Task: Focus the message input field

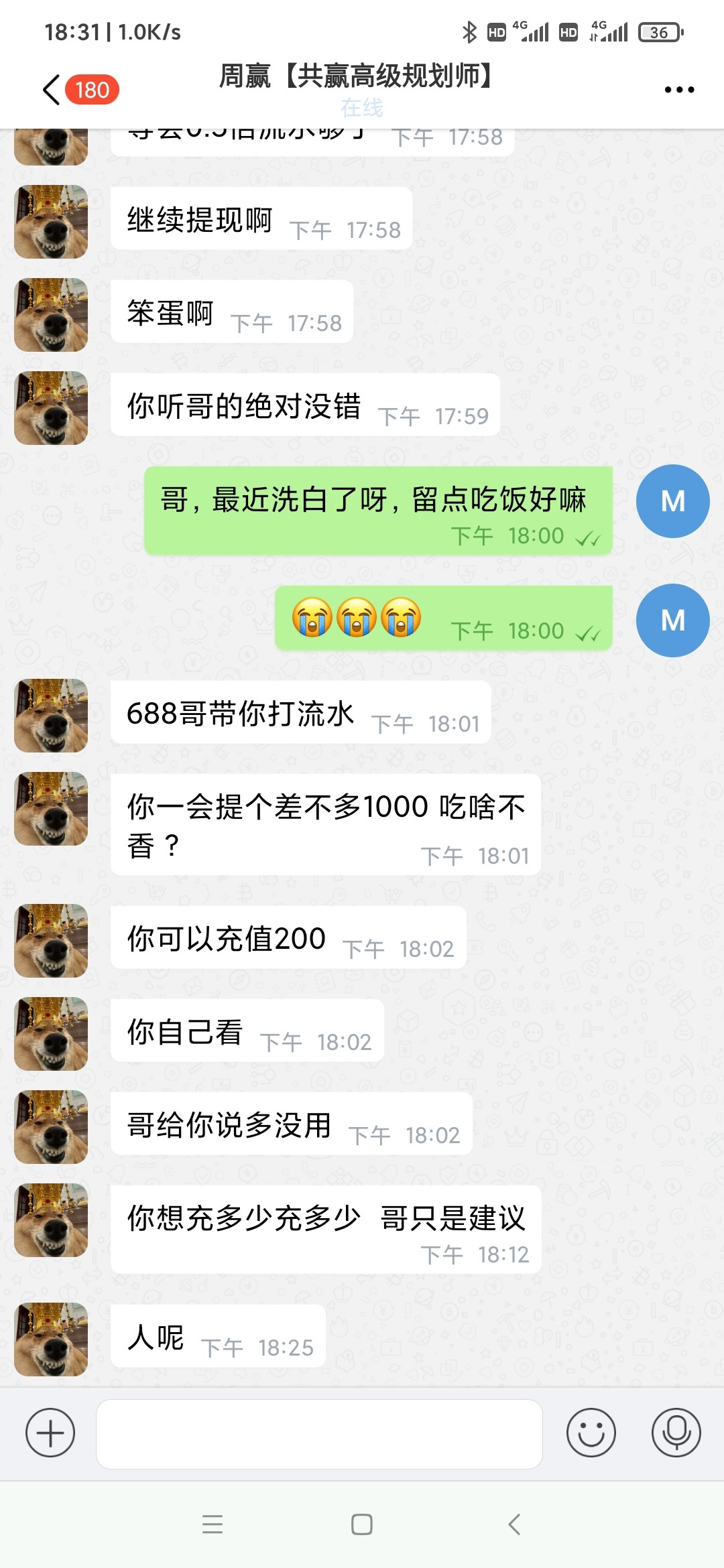Action: point(319,1434)
